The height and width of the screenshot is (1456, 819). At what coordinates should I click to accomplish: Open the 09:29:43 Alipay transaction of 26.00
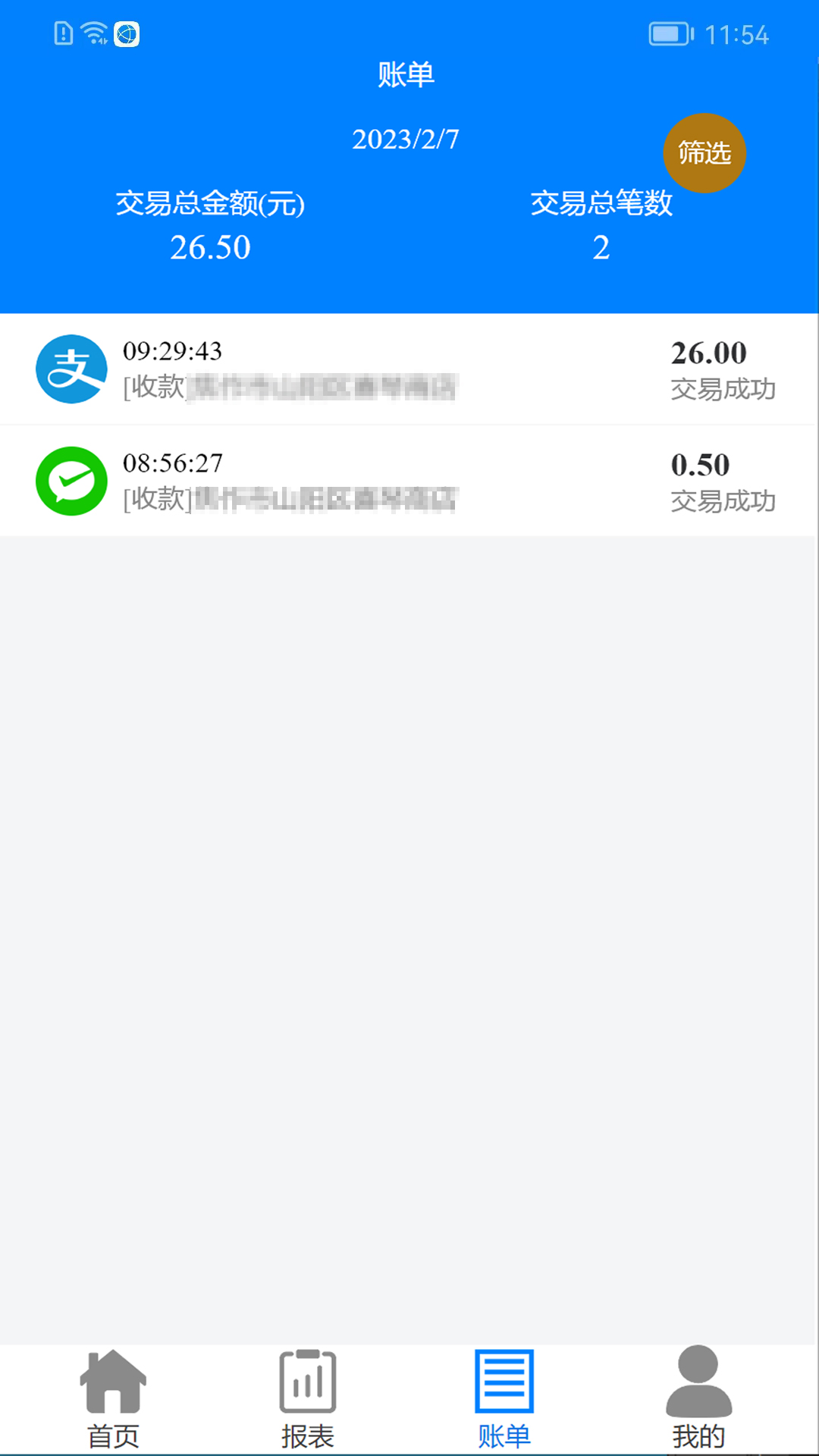tap(408, 369)
